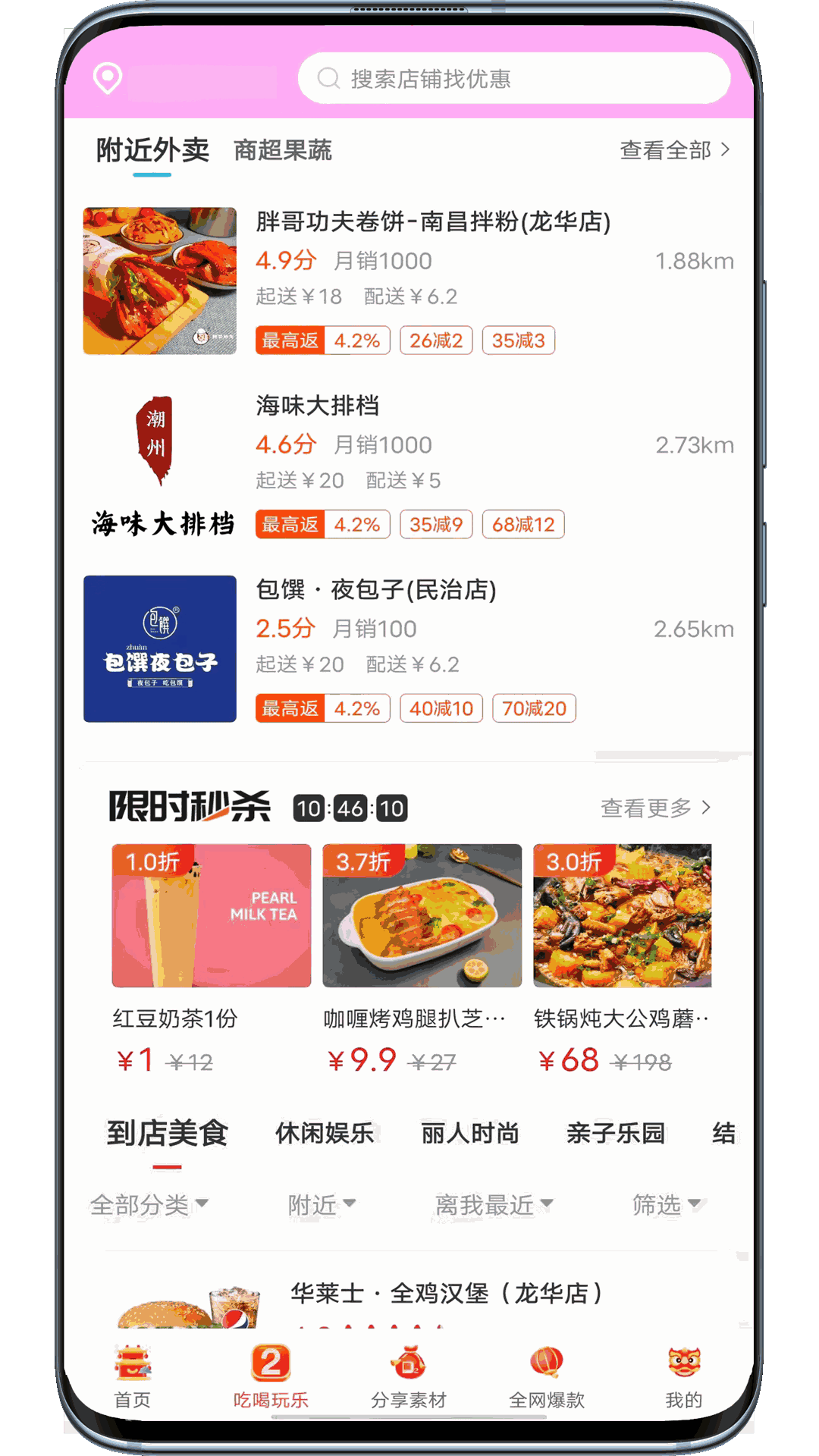The image size is (819, 1456).
Task: Tap the search box 搜索店铺找优惠
Action: (513, 78)
